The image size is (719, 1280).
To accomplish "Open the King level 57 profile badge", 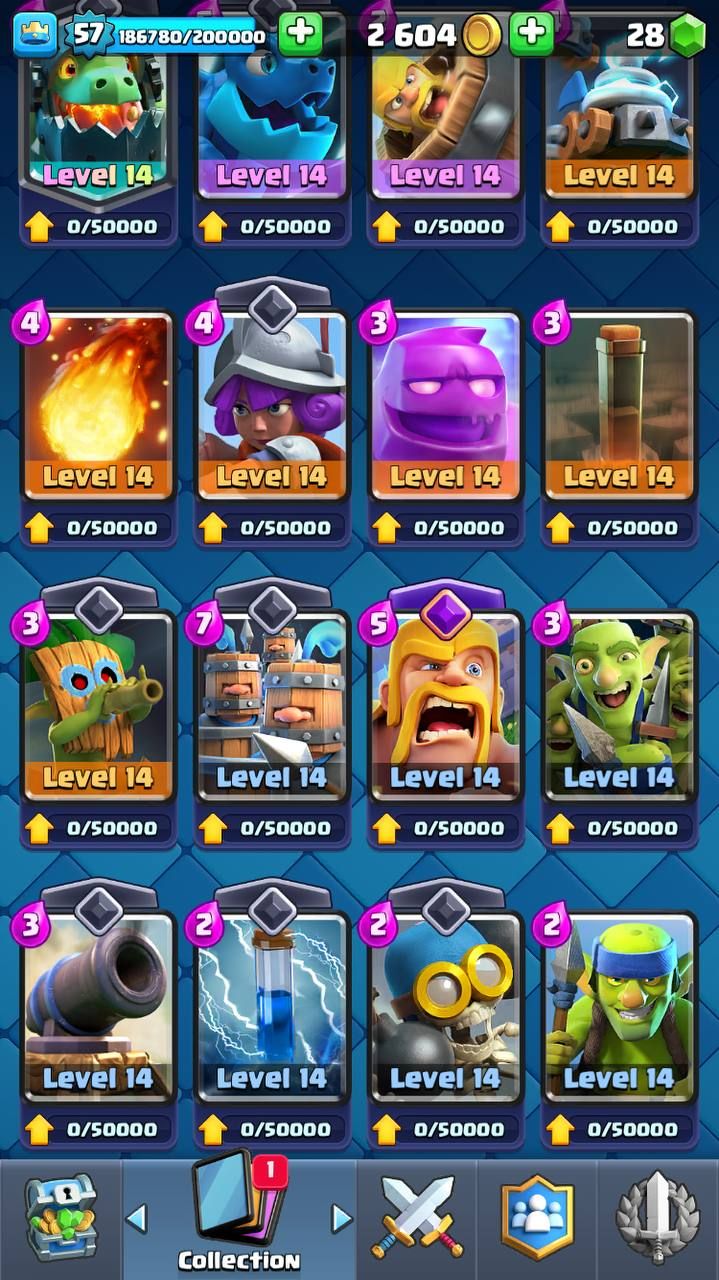I will [88, 35].
